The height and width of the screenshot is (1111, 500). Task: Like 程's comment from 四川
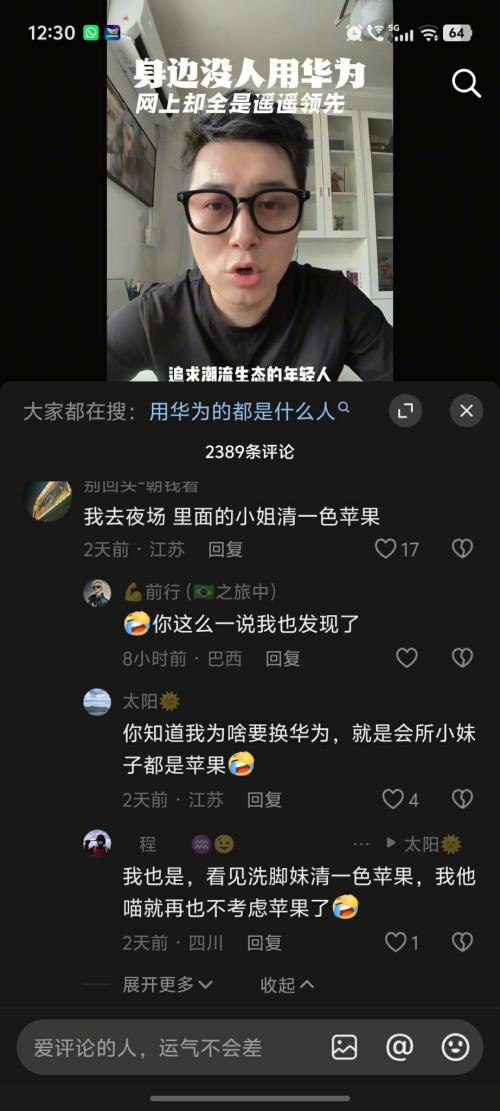tap(395, 942)
